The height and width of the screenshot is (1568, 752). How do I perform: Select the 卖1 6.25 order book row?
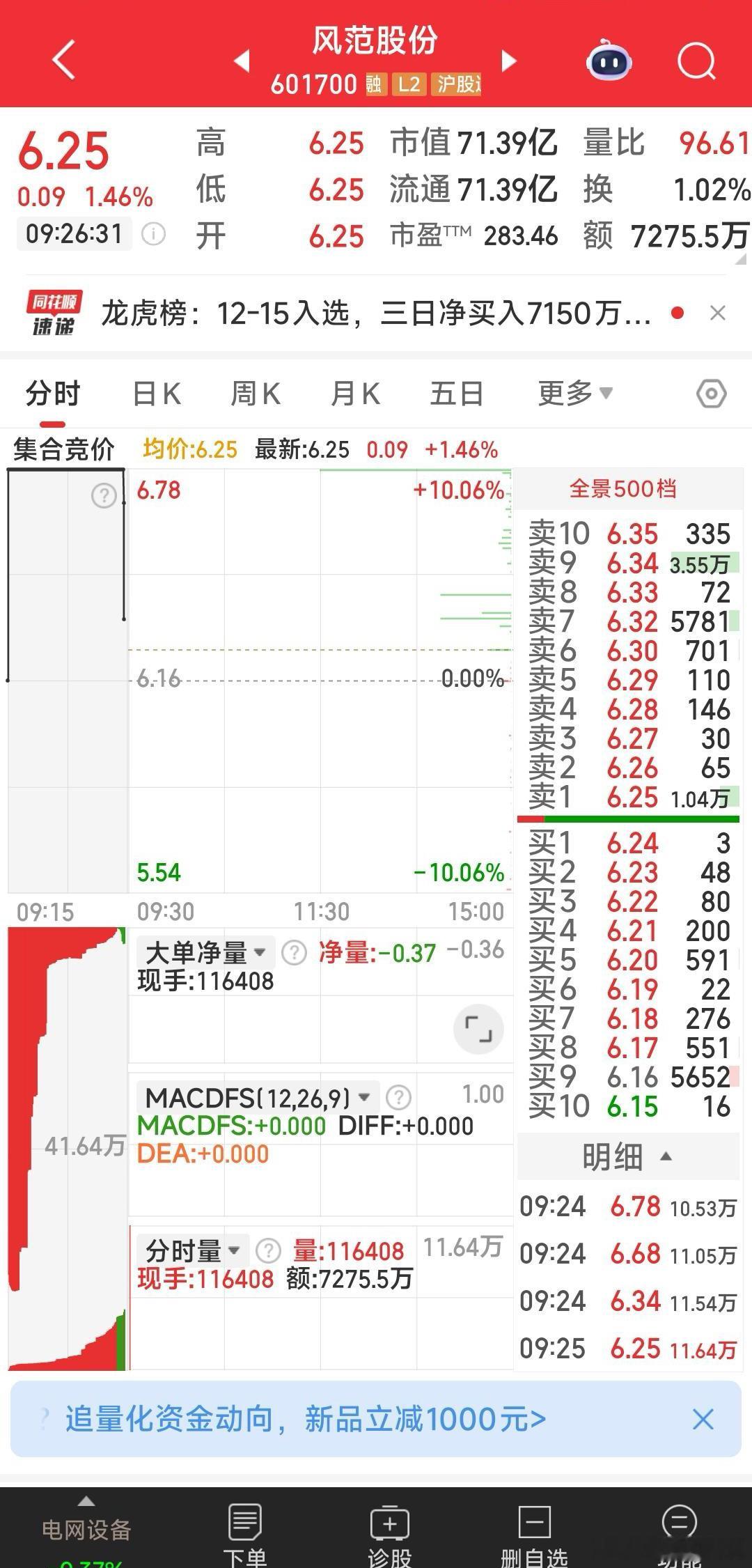(x=627, y=798)
